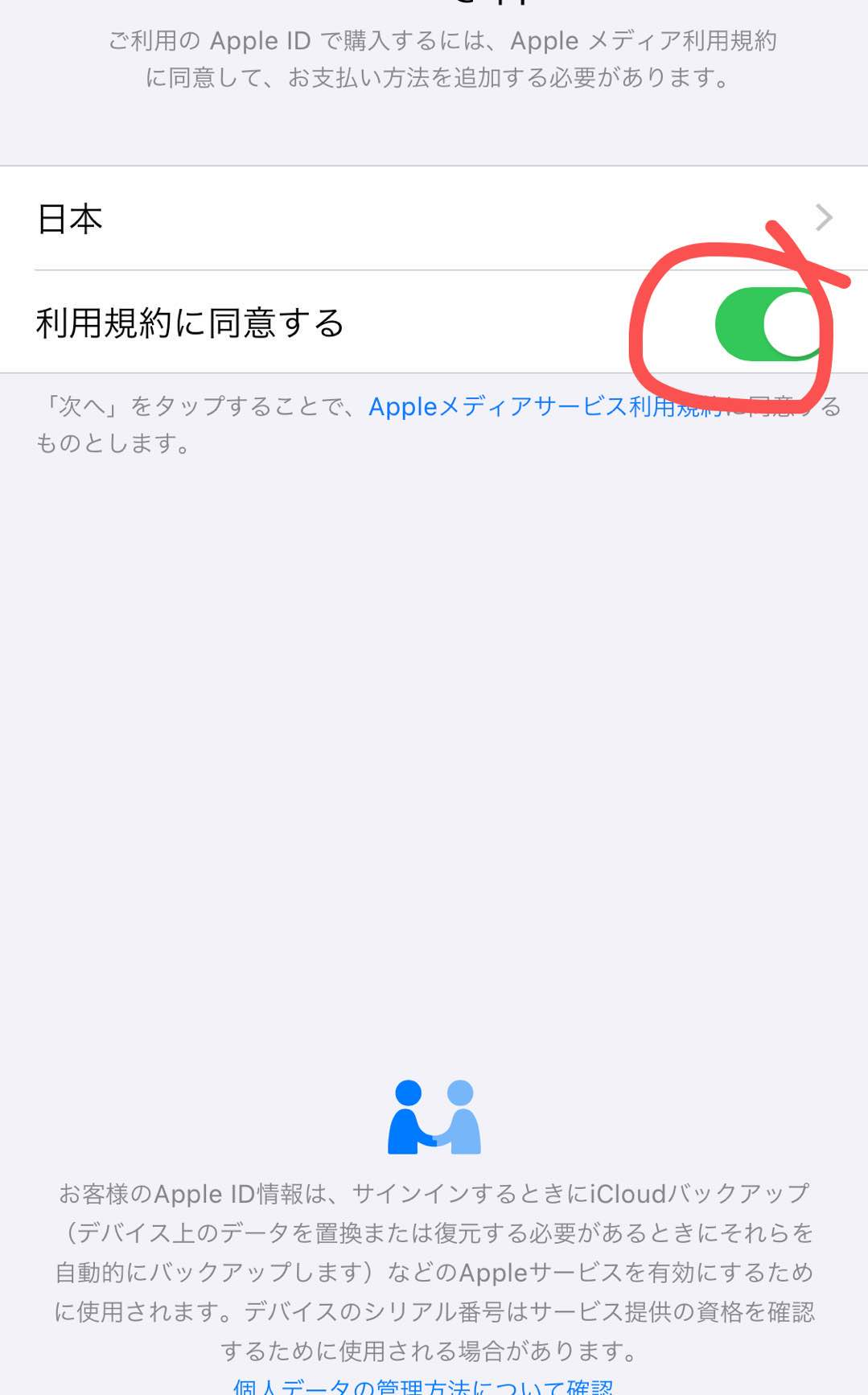Open the 日本 country/region row
The image size is (868, 1395).
coord(433,219)
